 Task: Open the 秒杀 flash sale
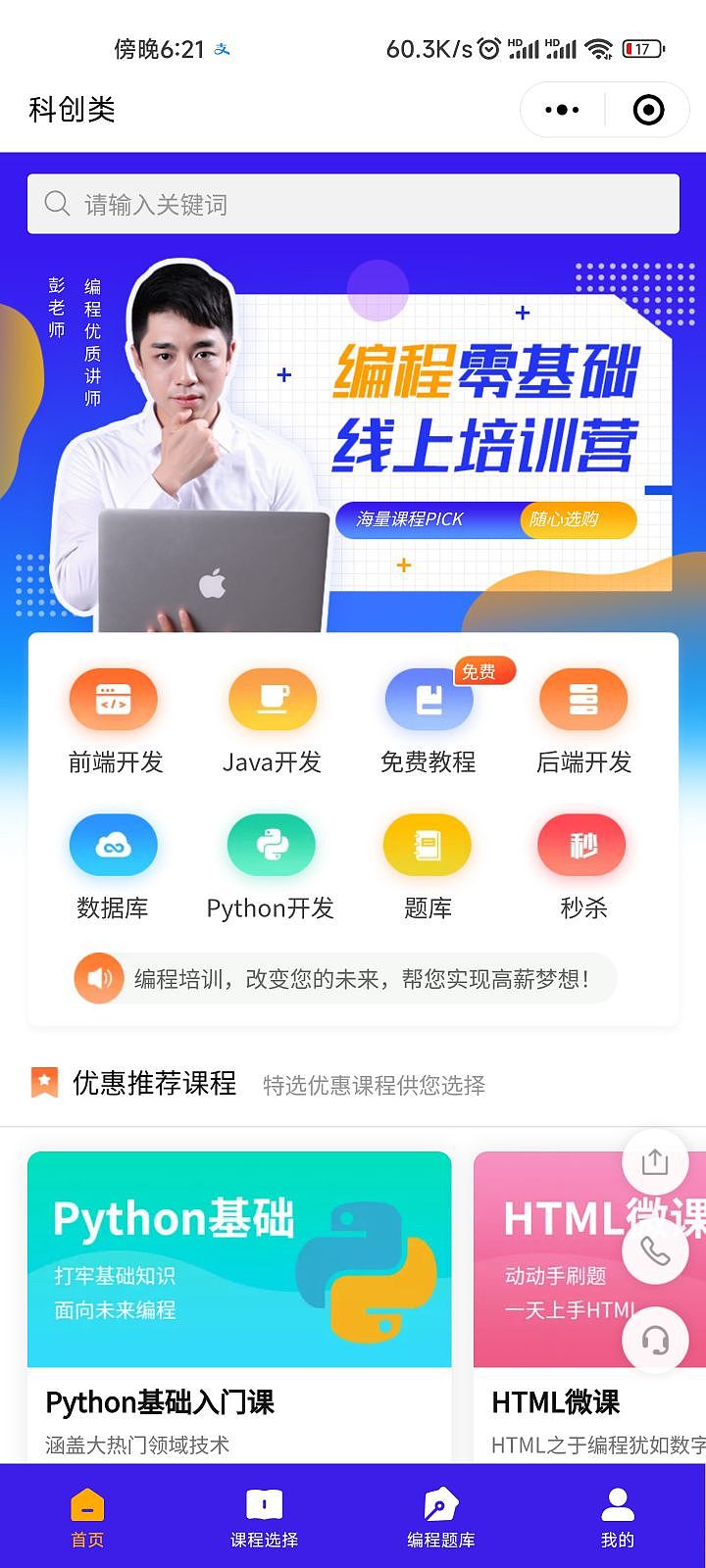tap(583, 866)
